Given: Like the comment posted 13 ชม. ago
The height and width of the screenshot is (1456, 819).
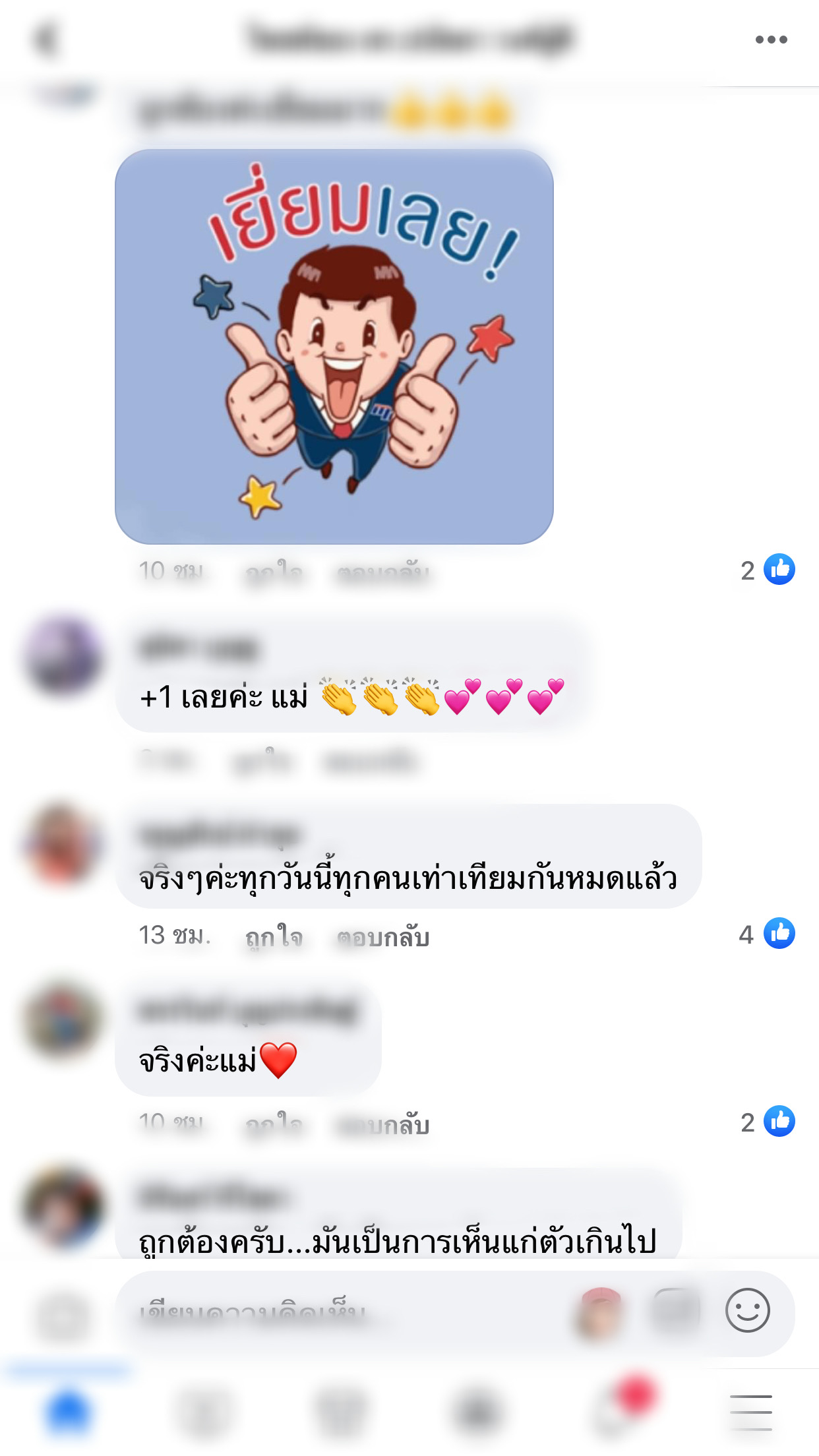Looking at the screenshot, I should 274,936.
